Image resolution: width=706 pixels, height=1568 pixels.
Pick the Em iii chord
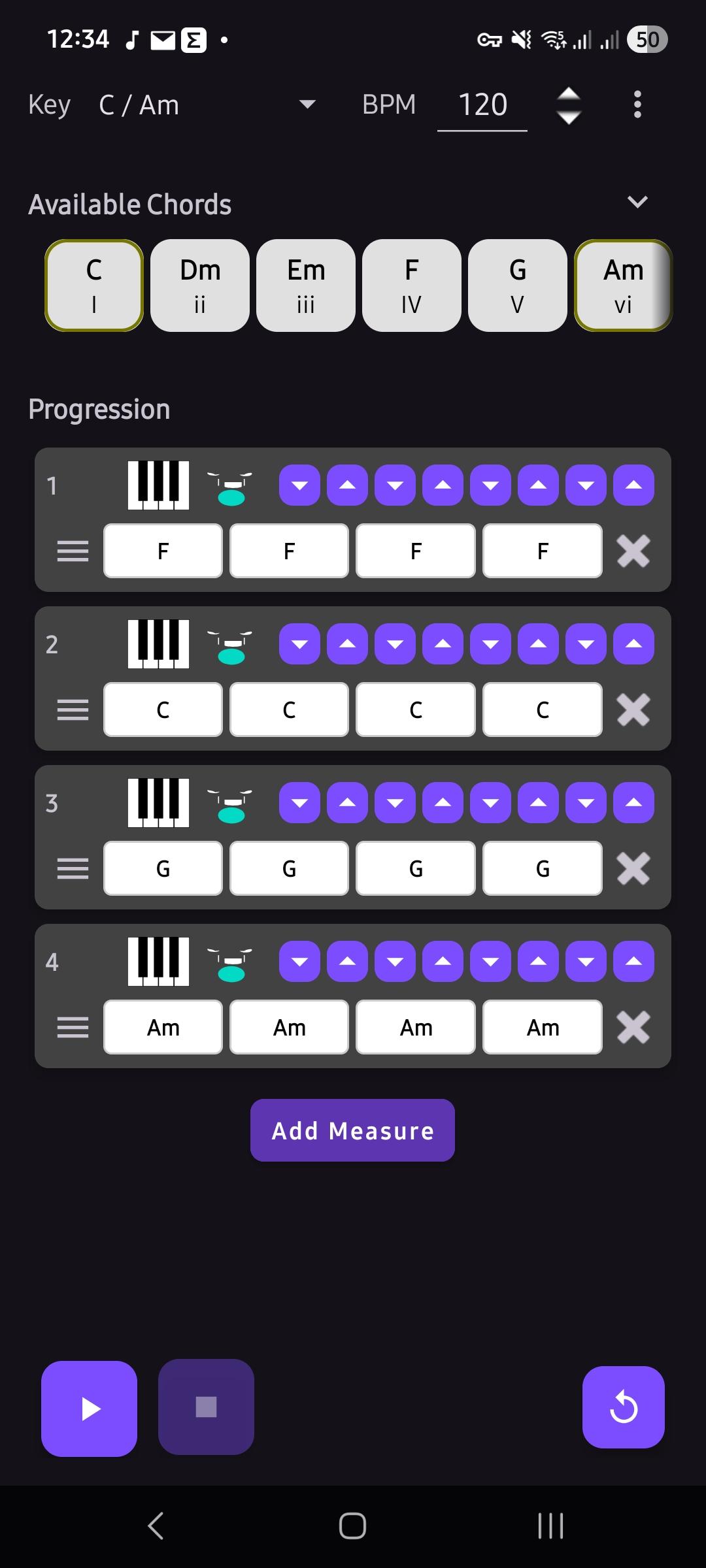tap(306, 286)
